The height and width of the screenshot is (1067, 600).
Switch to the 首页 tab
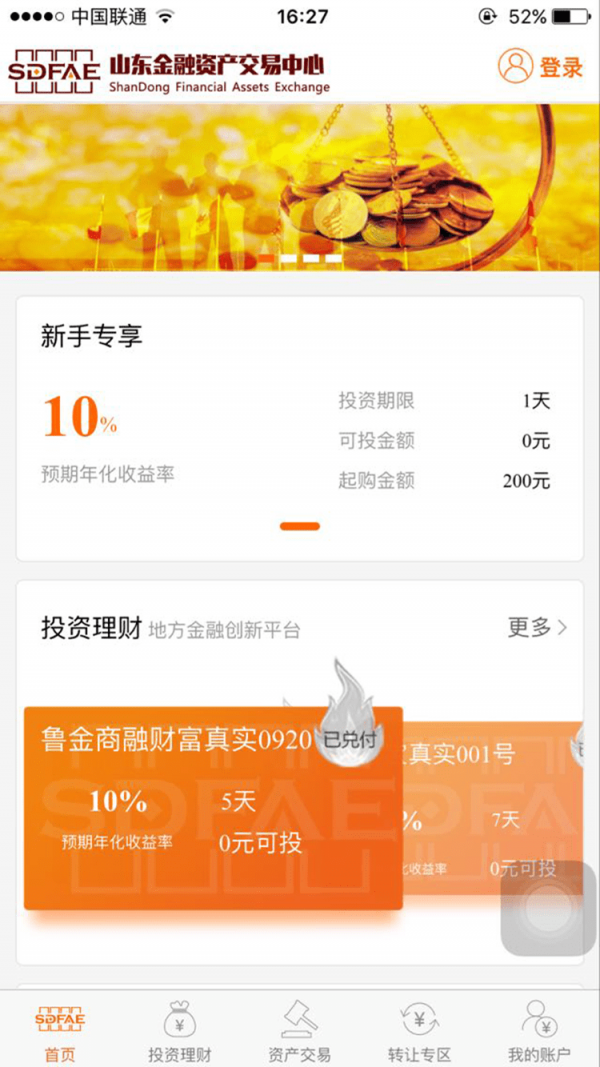coord(60,1032)
